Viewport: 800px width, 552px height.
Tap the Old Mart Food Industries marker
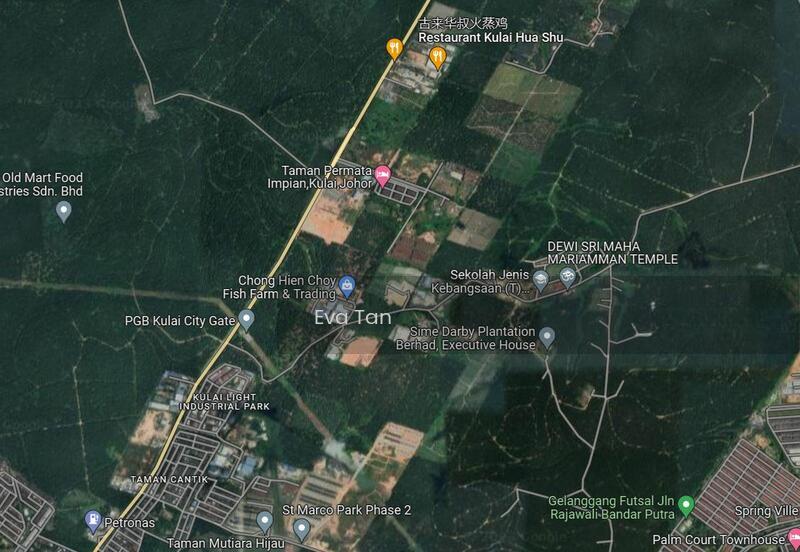coord(64,211)
